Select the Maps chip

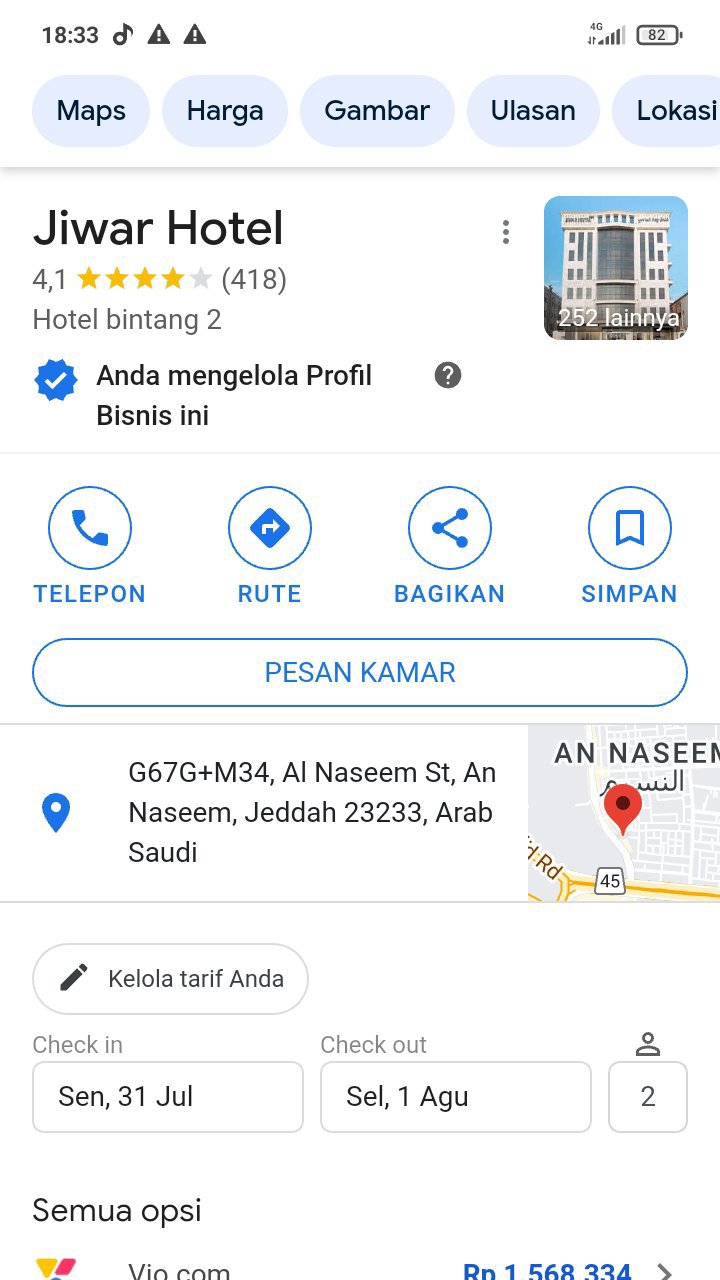pyautogui.click(x=91, y=110)
